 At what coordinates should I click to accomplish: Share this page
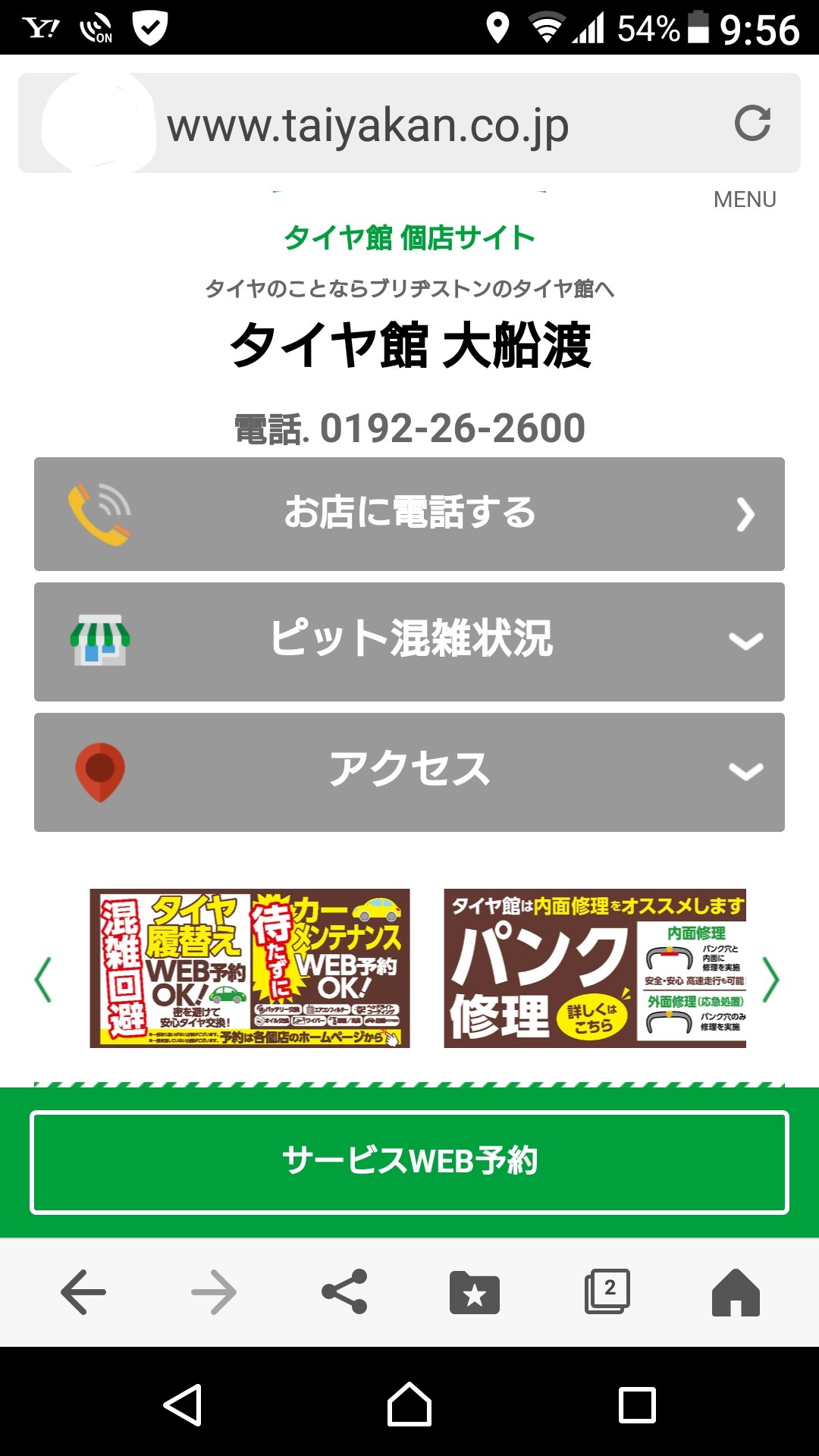point(344,1292)
